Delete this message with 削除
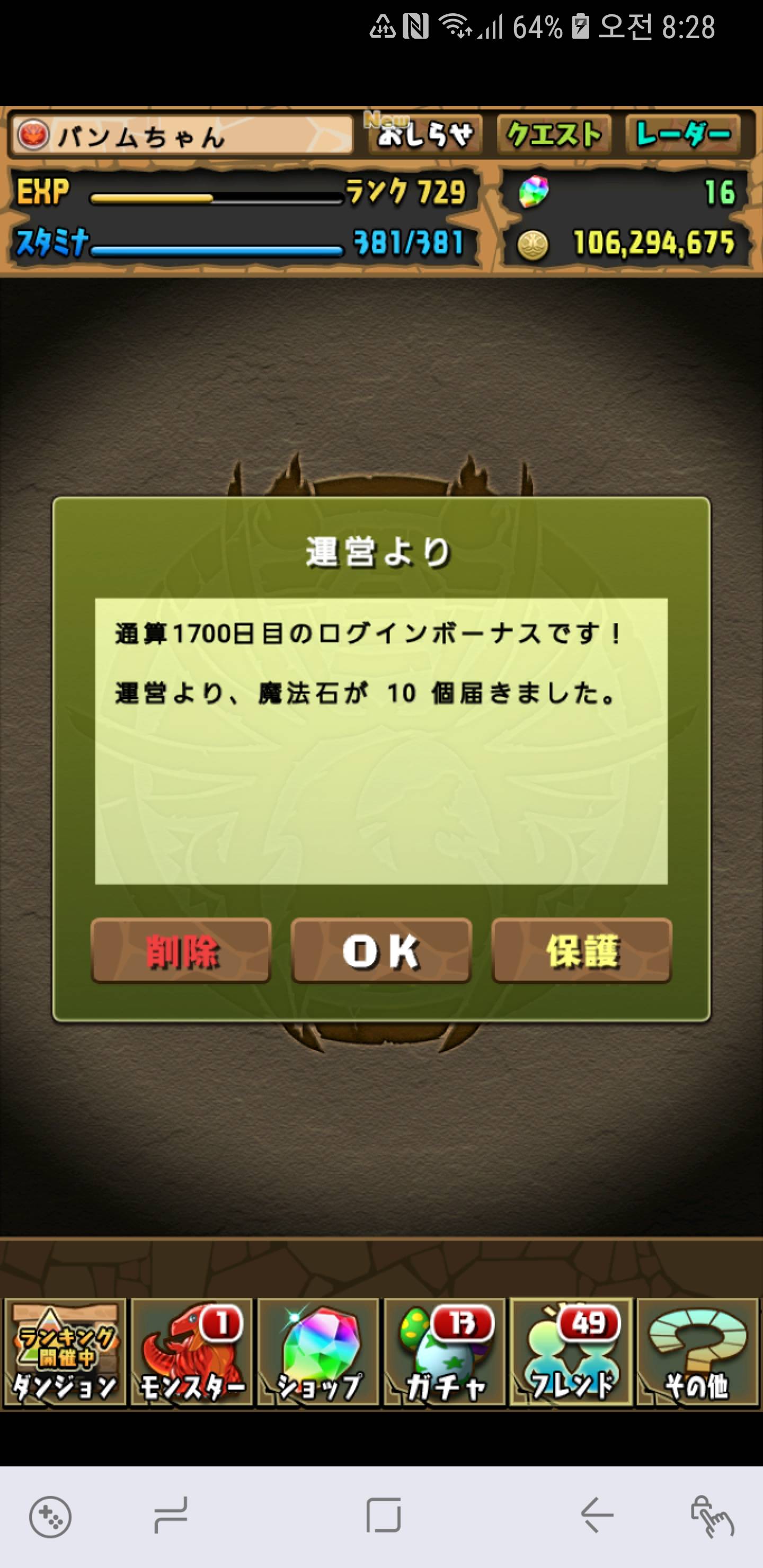 [x=181, y=950]
